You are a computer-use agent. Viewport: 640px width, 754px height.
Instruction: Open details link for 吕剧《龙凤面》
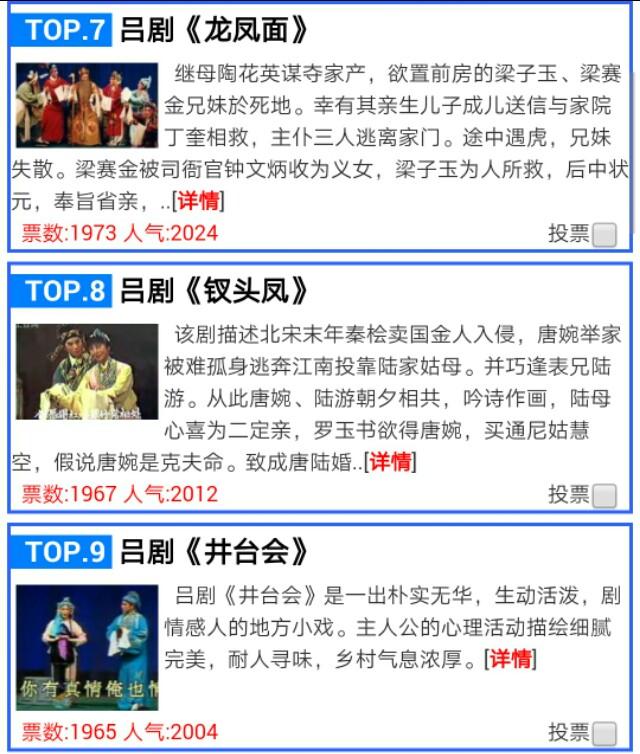(x=200, y=201)
